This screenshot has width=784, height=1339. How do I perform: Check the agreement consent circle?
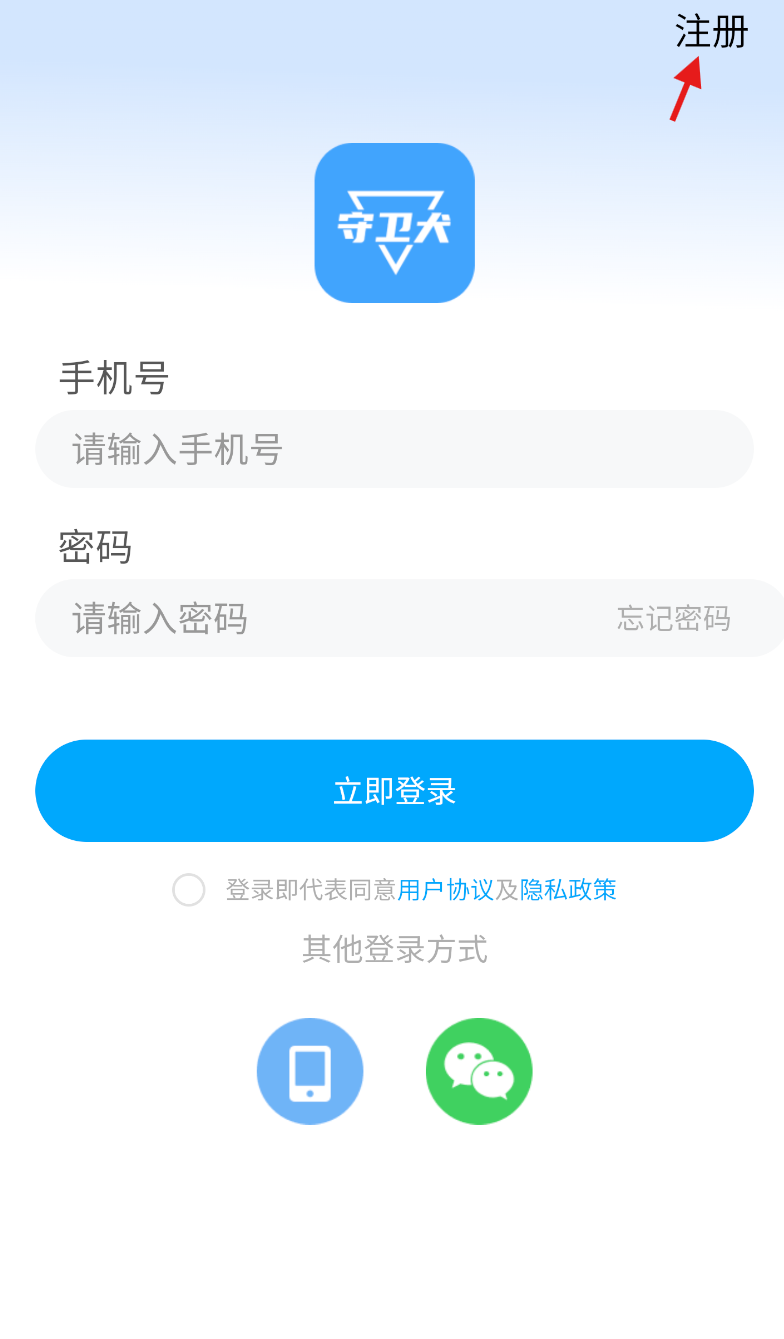coord(189,890)
